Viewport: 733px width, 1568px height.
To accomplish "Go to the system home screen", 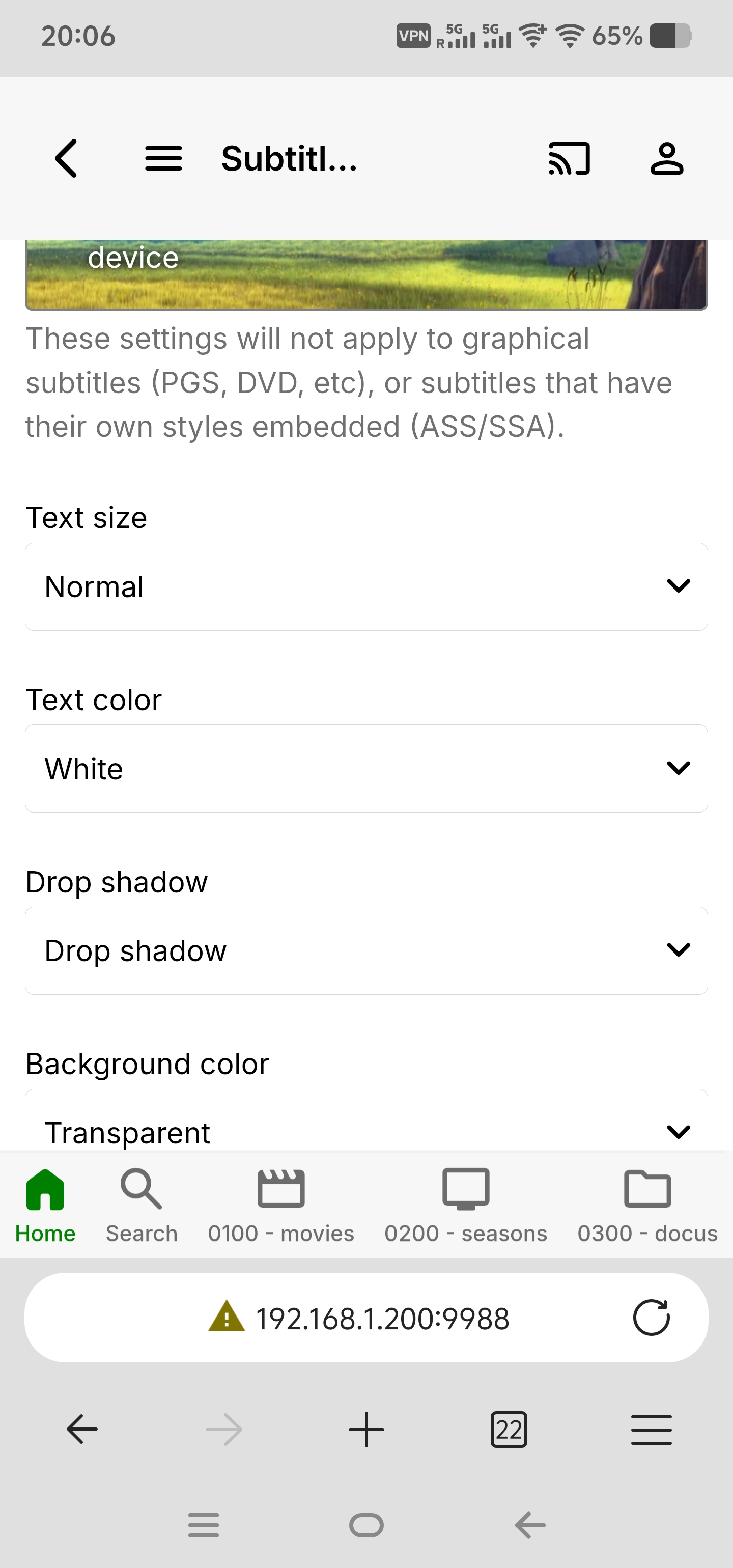I will tap(366, 1525).
